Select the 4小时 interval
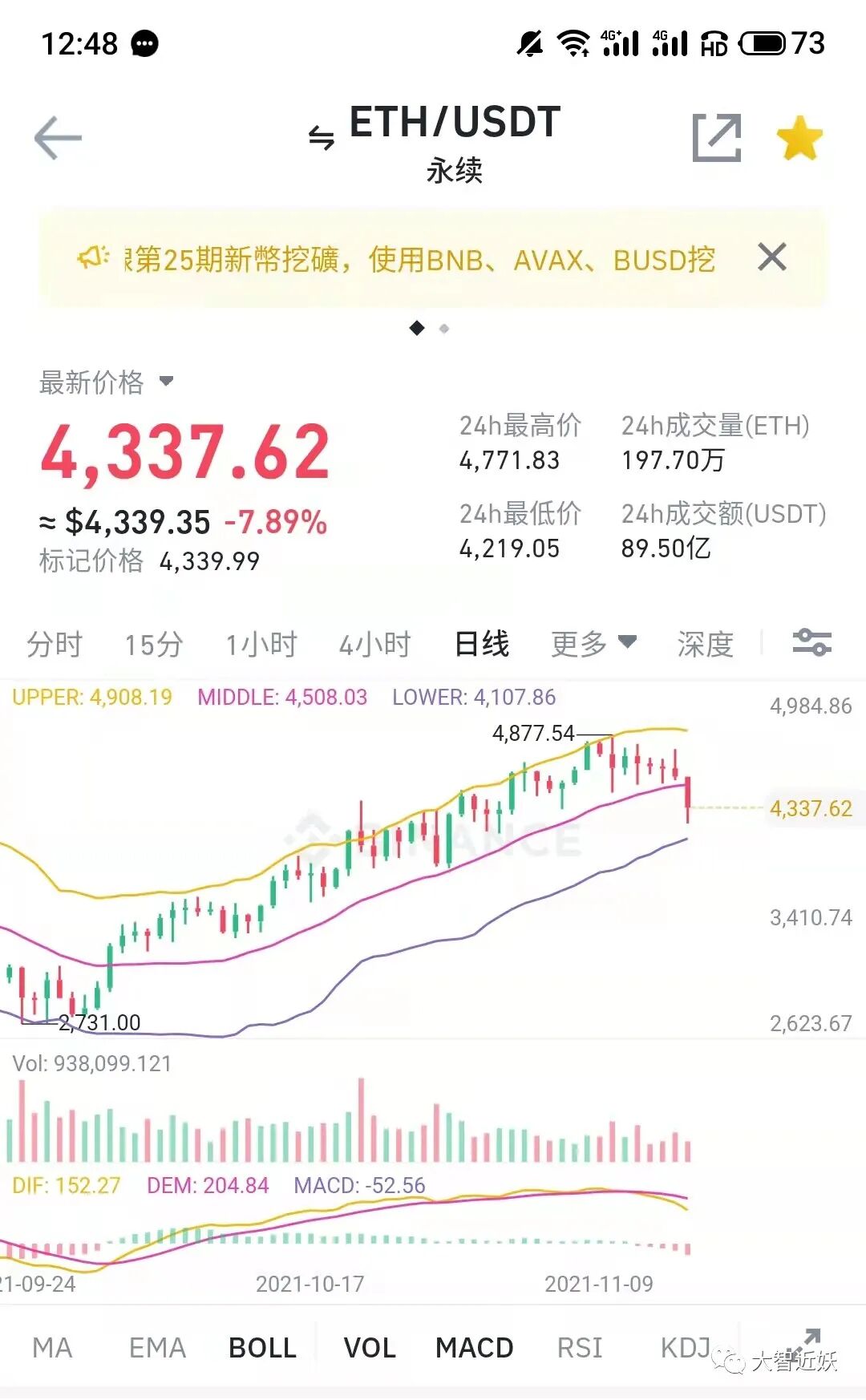The height and width of the screenshot is (1400, 866). click(374, 644)
